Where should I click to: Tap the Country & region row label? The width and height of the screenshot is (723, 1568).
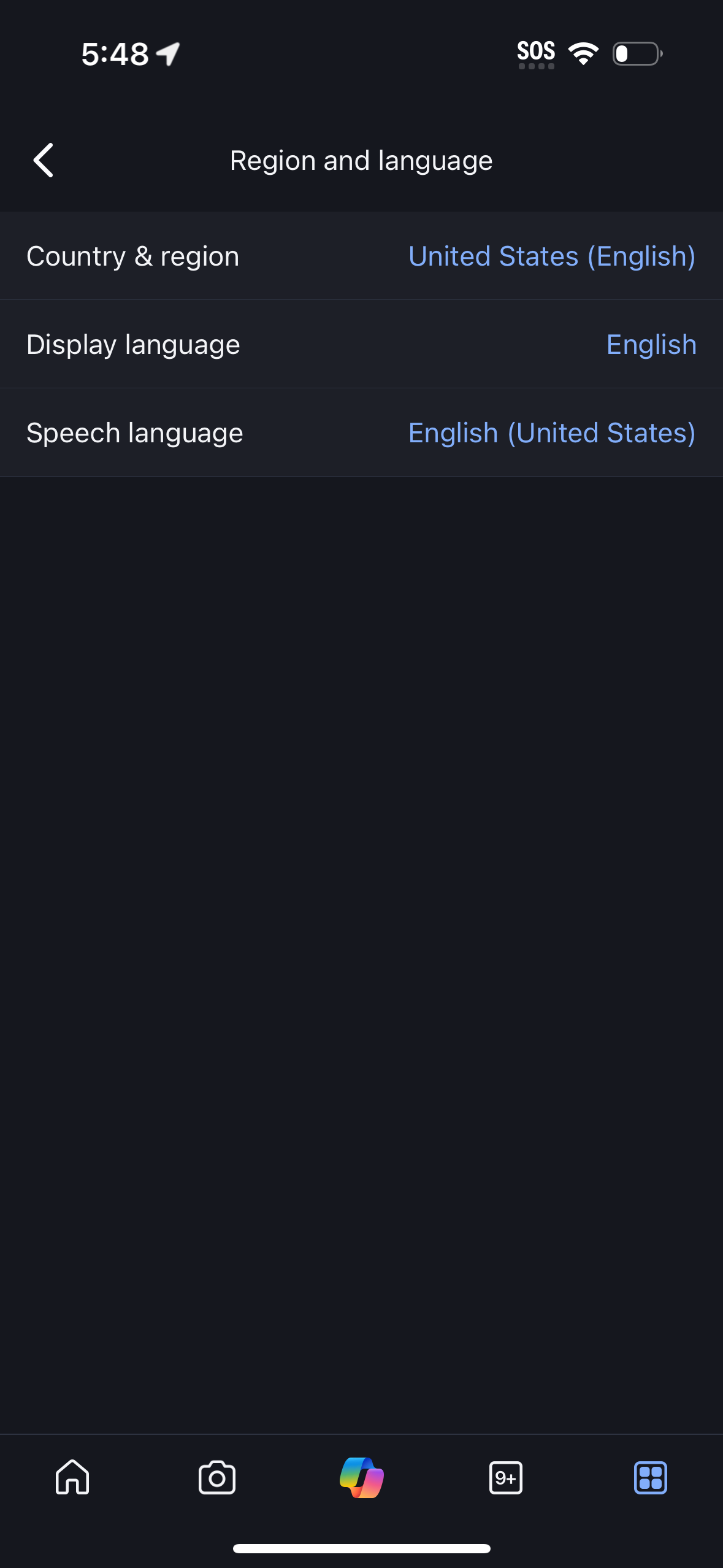132,256
